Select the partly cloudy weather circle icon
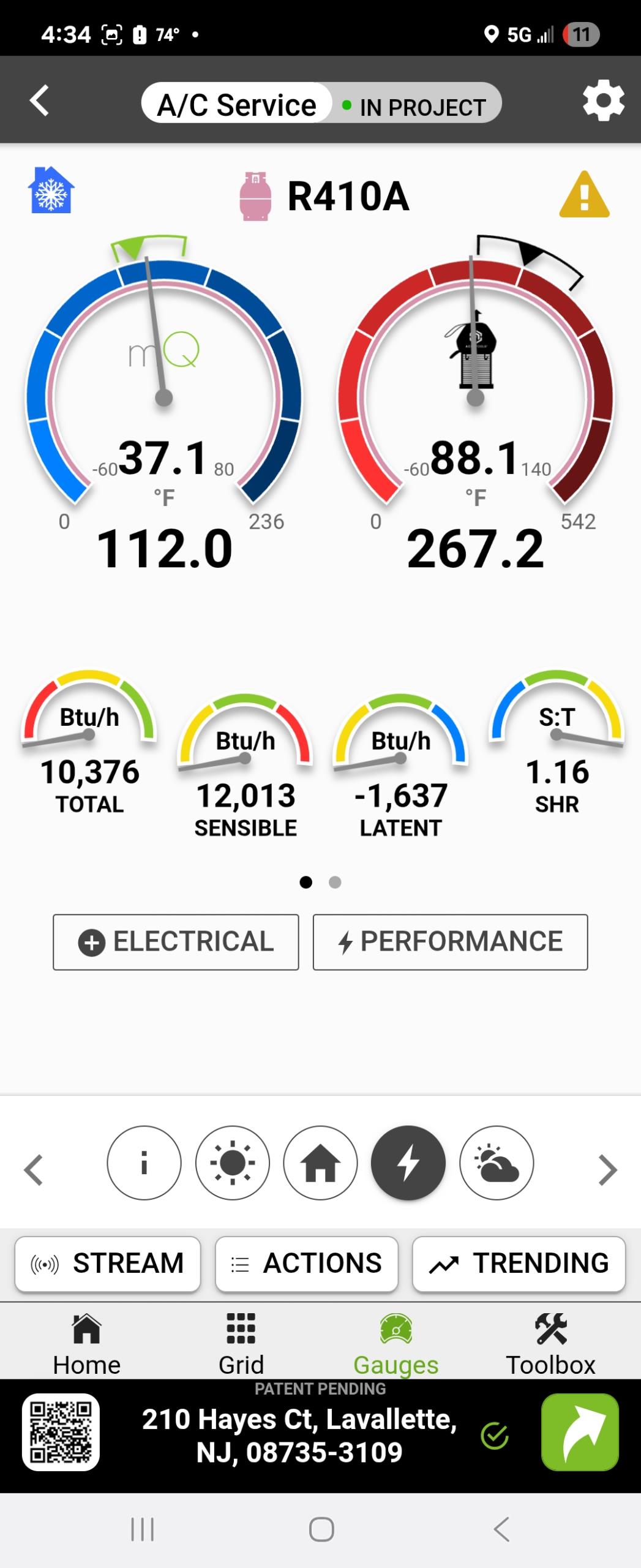 coord(497,1163)
